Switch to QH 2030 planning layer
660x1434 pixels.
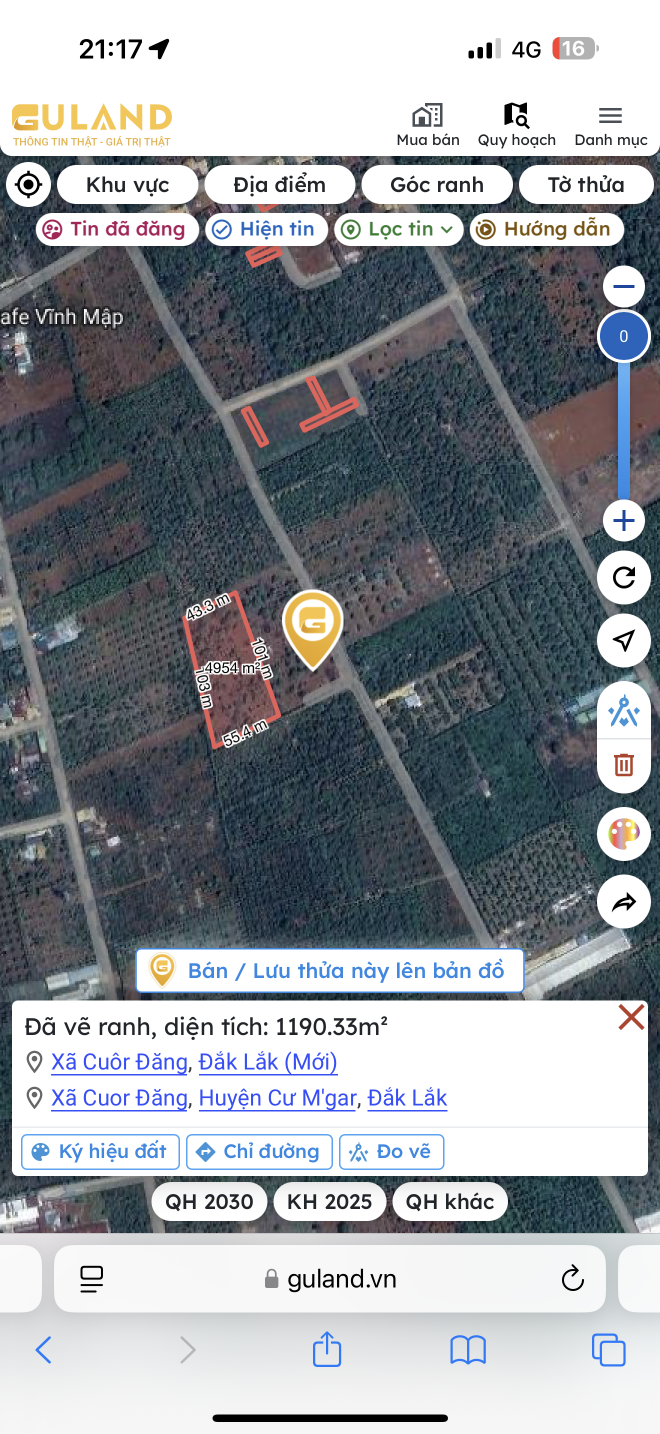[209, 1201]
